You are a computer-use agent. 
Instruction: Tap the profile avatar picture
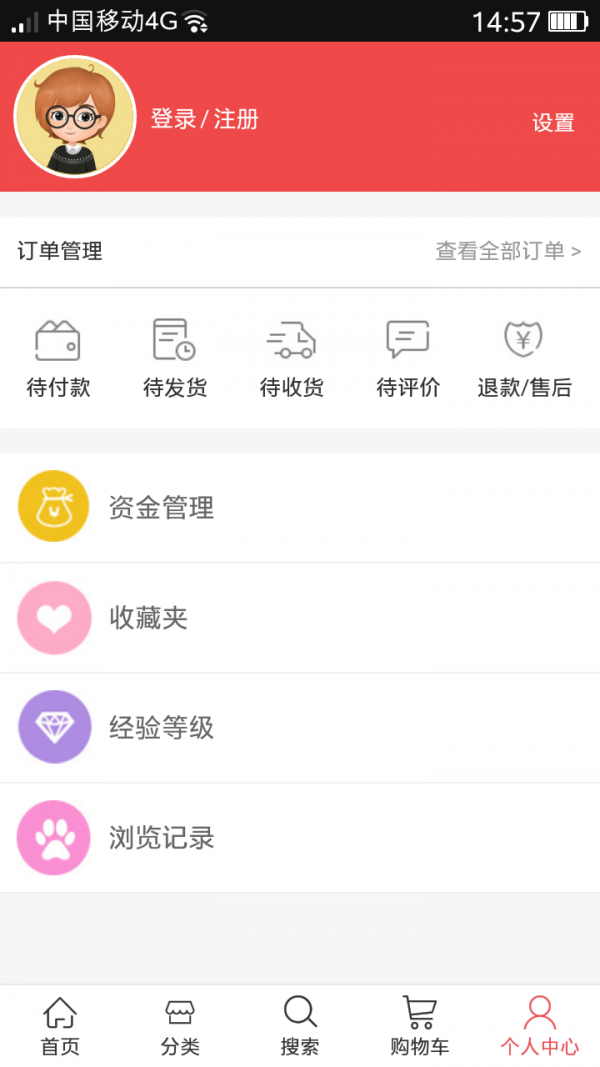pyautogui.click(x=75, y=117)
